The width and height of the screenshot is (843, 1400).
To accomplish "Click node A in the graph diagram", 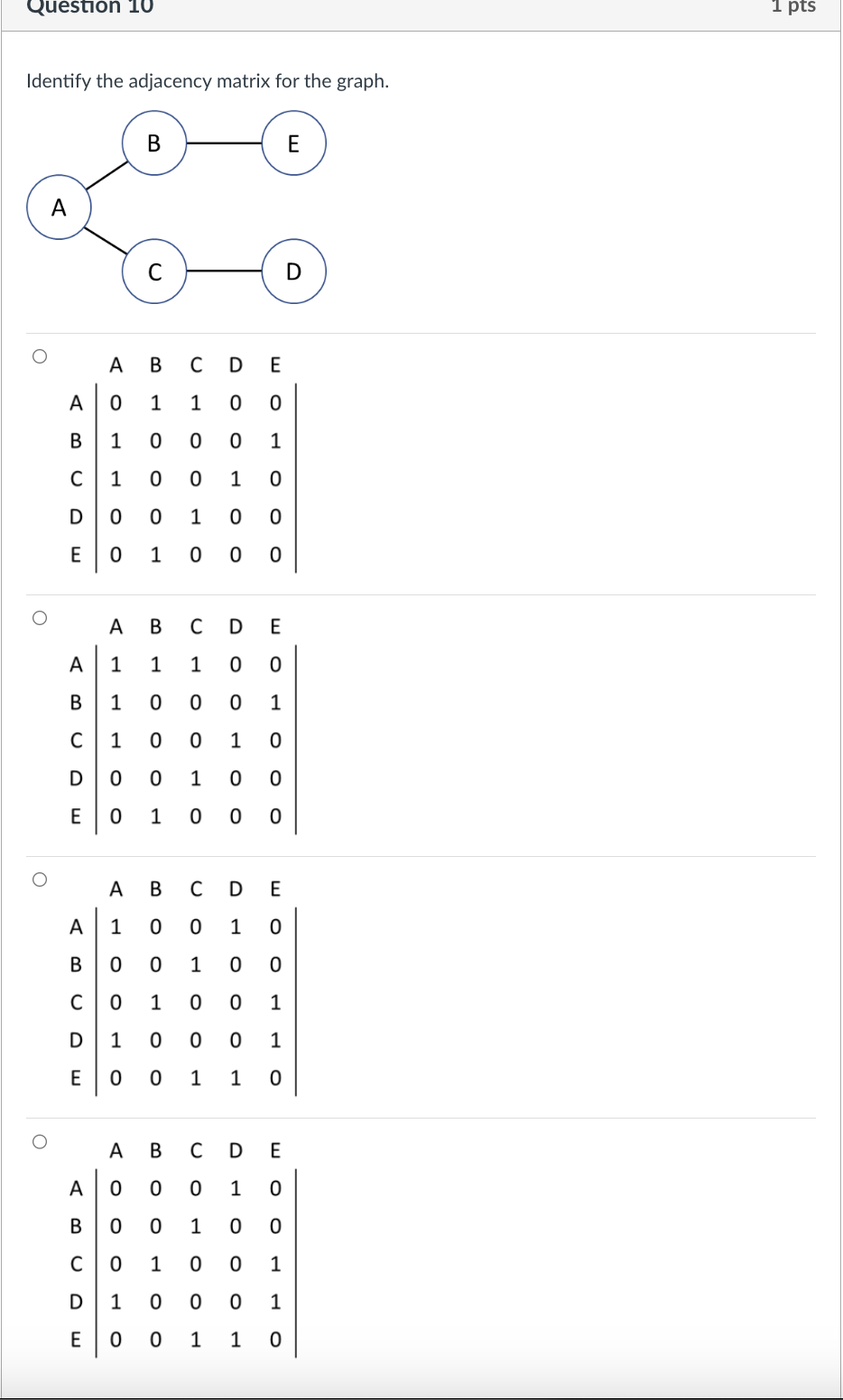I will (x=59, y=207).
